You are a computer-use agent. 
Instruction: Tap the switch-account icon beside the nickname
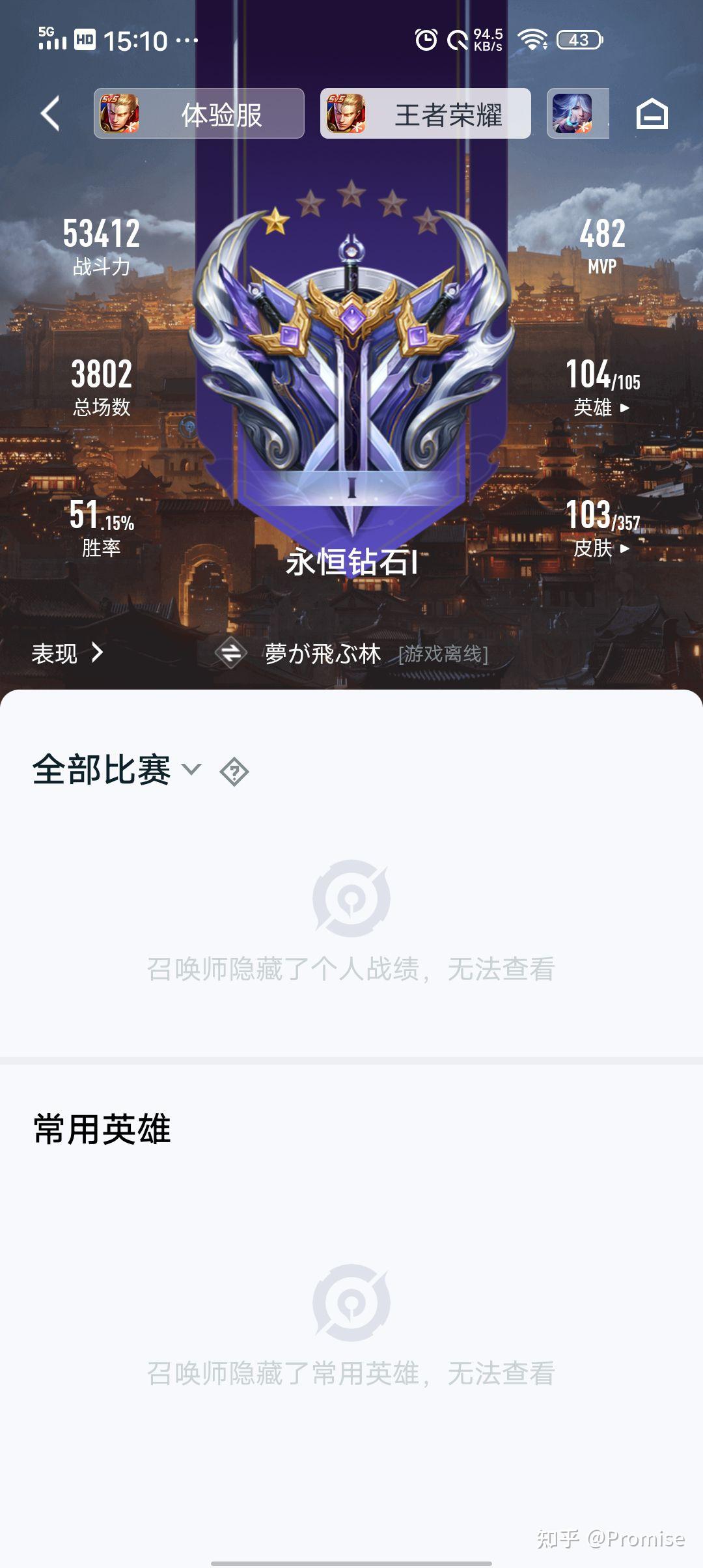coord(231,653)
